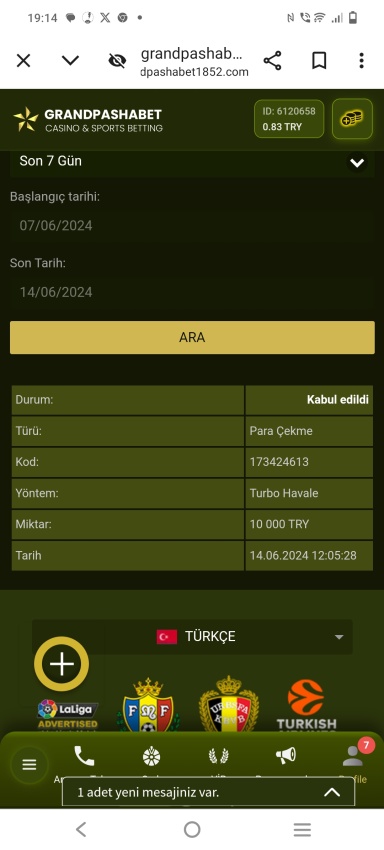Edit the Başlangıç tarihi date field
The width and height of the screenshot is (384, 850).
tap(192, 226)
